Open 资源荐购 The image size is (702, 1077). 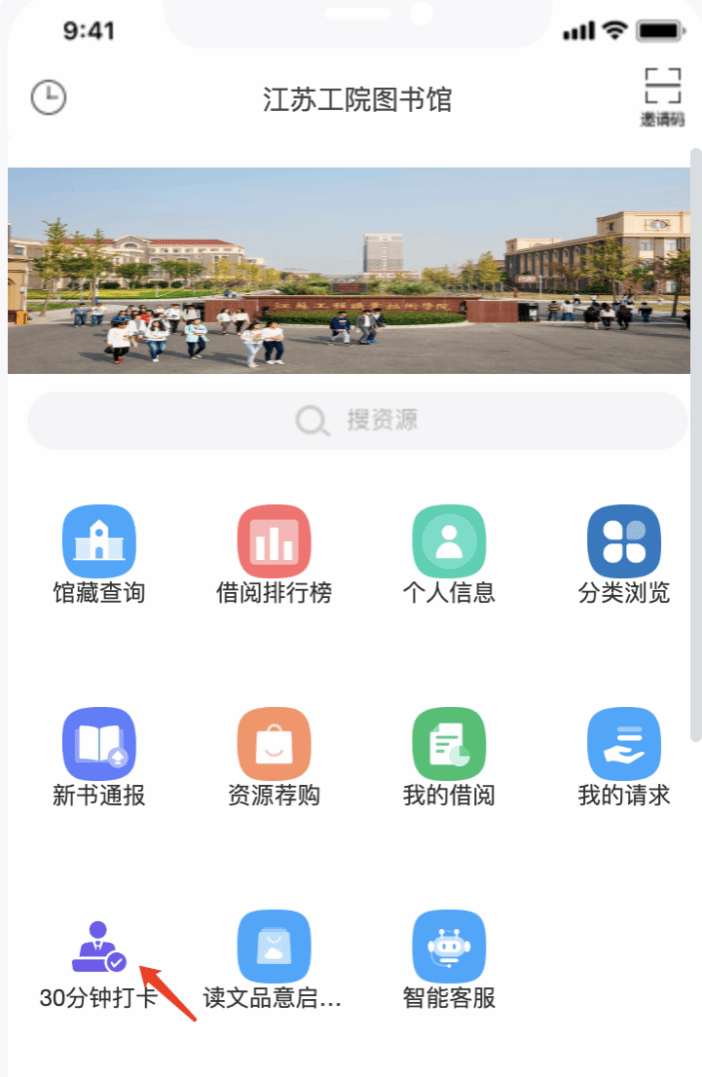pos(274,757)
